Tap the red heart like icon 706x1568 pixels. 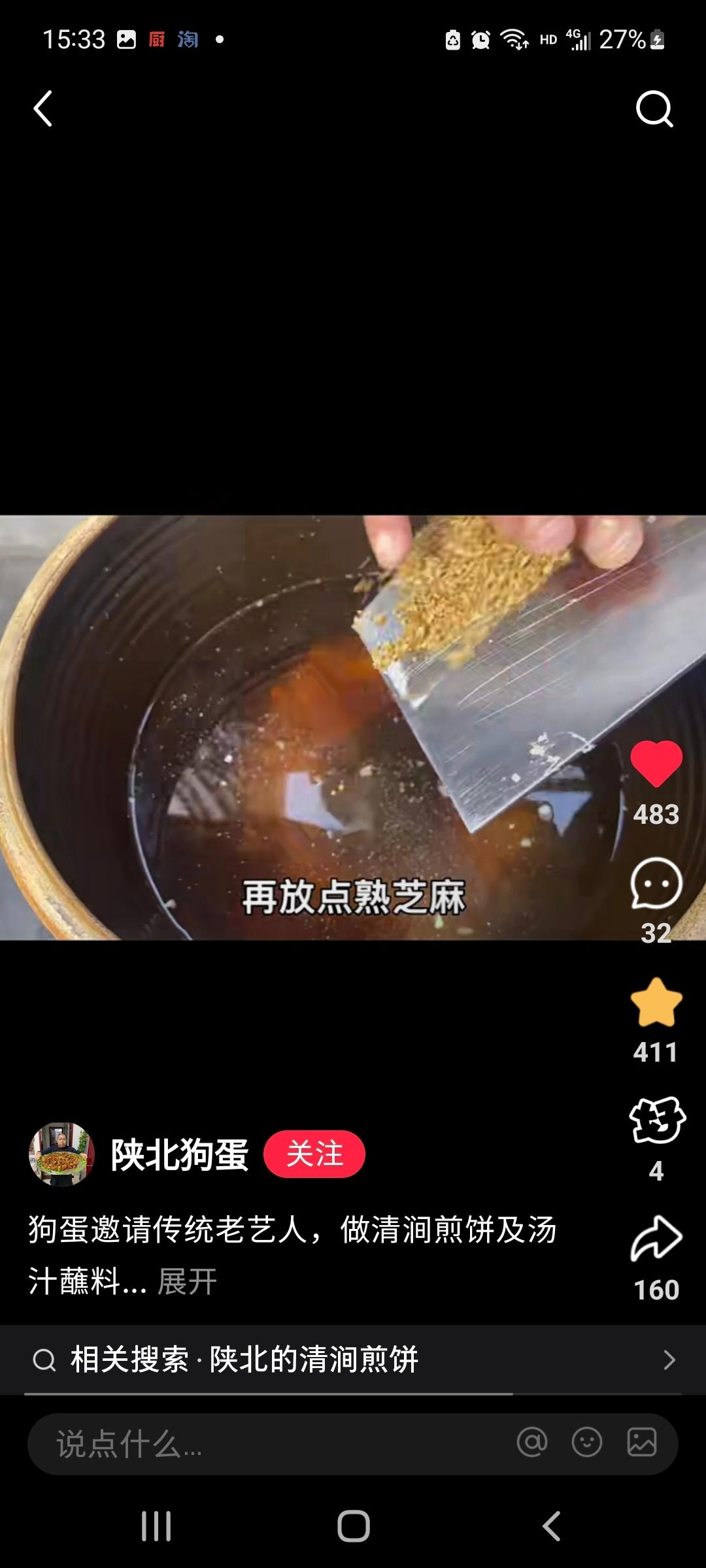[x=656, y=763]
